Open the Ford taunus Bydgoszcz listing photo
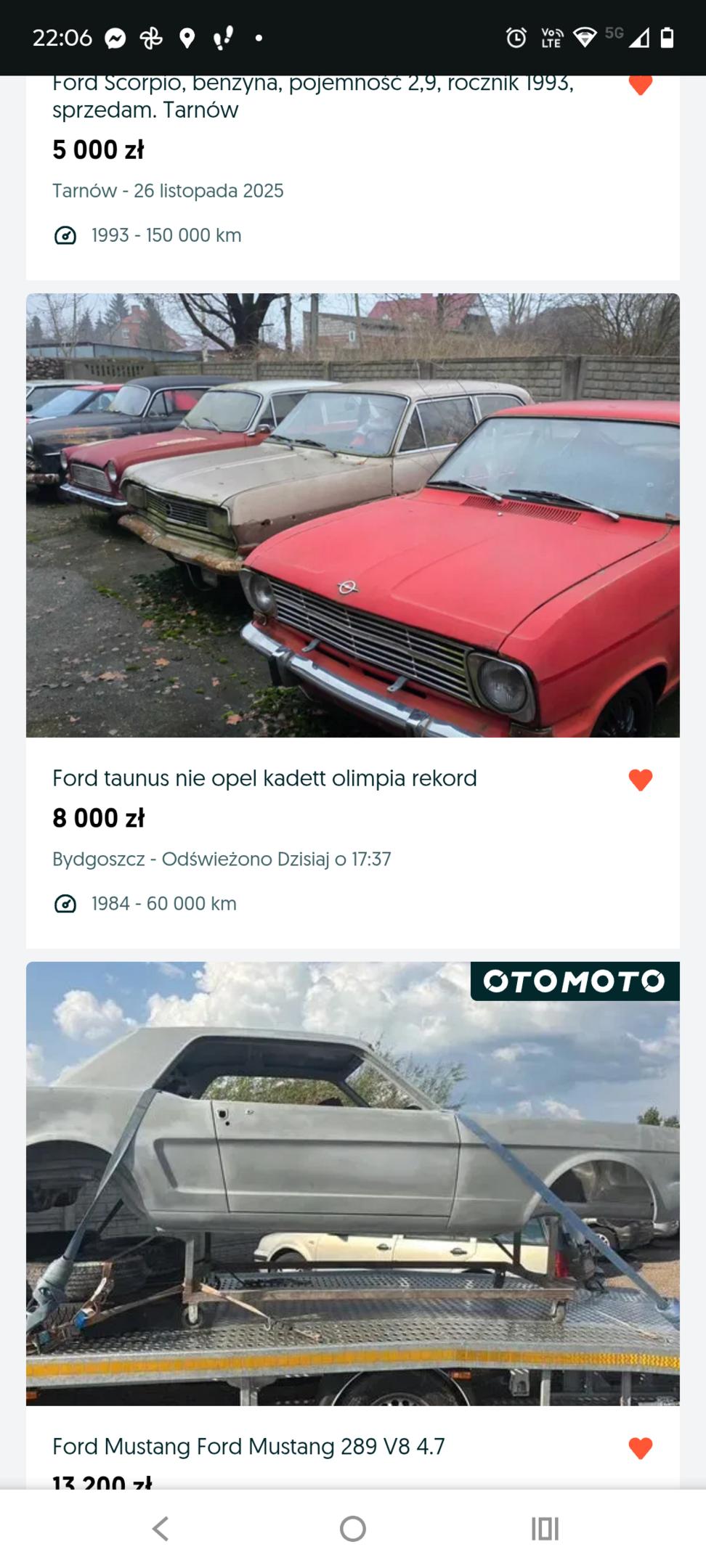This screenshot has height=1568, width=706. coord(353,515)
